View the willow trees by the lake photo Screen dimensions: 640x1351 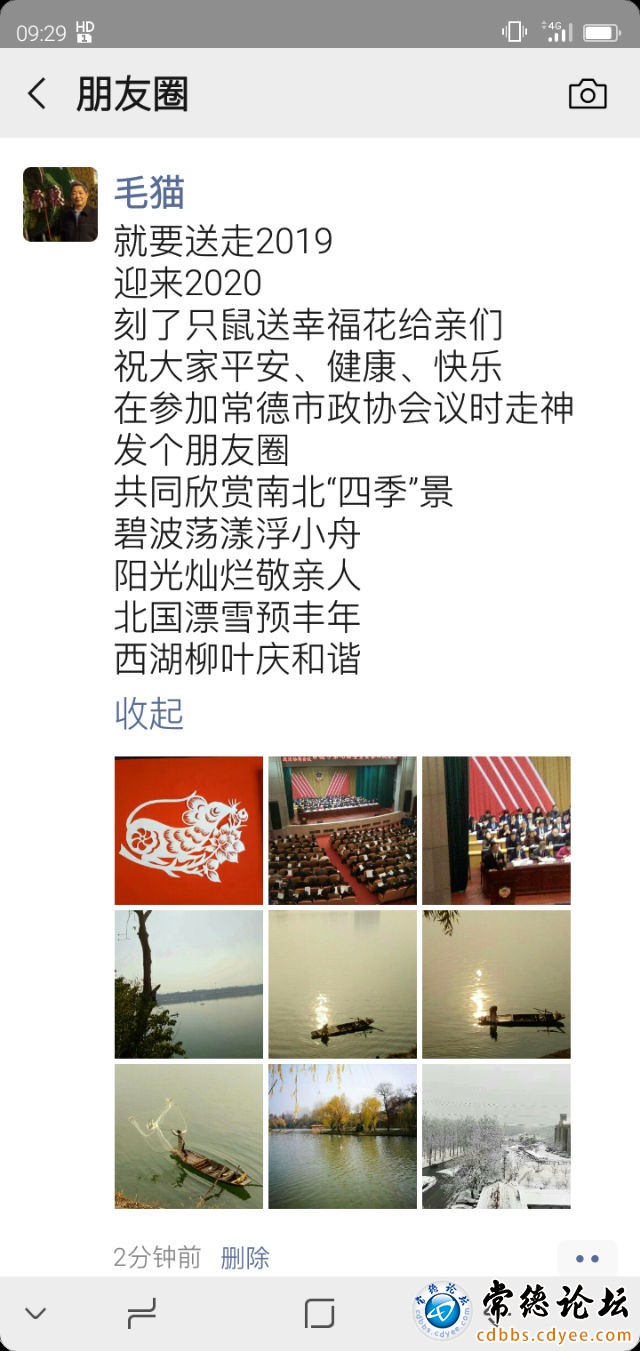click(342, 1136)
